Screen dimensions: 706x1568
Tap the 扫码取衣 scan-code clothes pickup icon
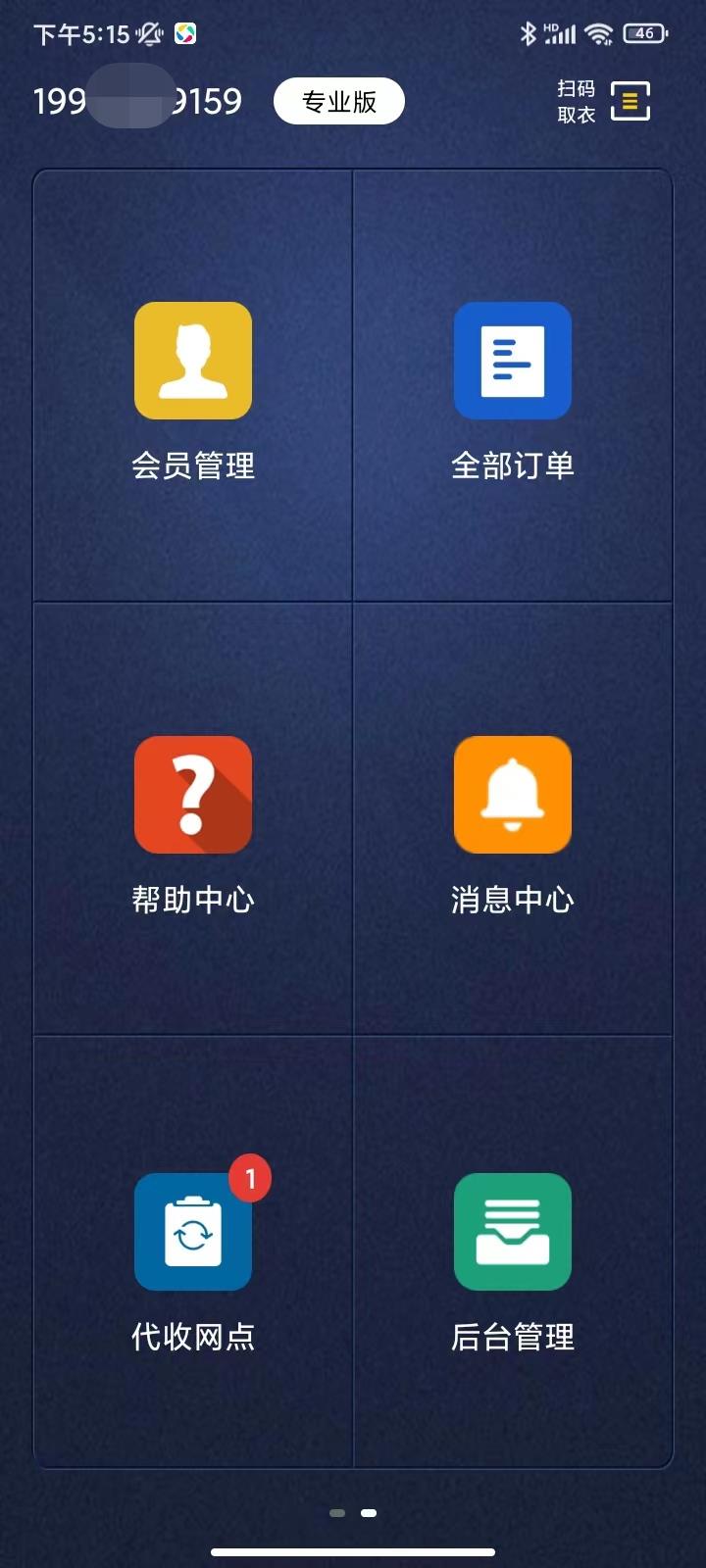[x=630, y=101]
